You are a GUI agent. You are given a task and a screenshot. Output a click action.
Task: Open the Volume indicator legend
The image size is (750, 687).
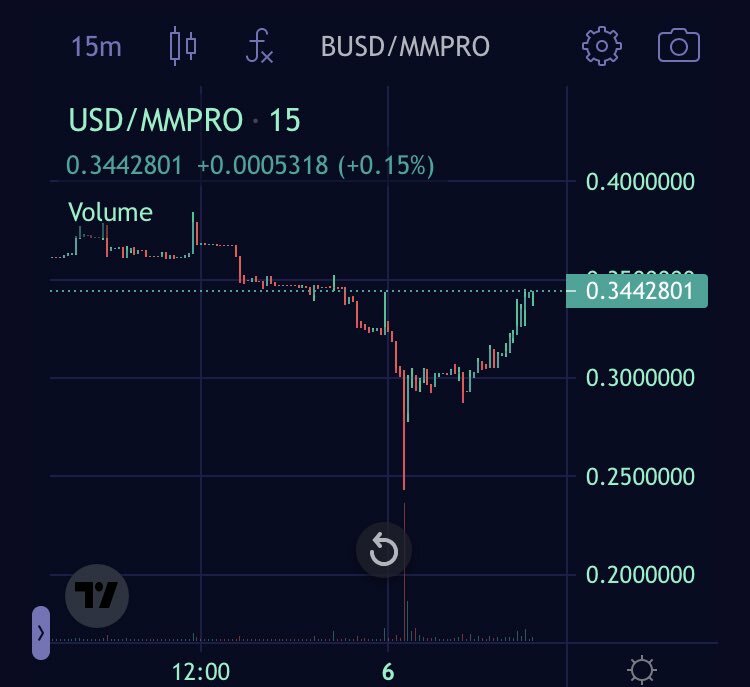pos(110,212)
